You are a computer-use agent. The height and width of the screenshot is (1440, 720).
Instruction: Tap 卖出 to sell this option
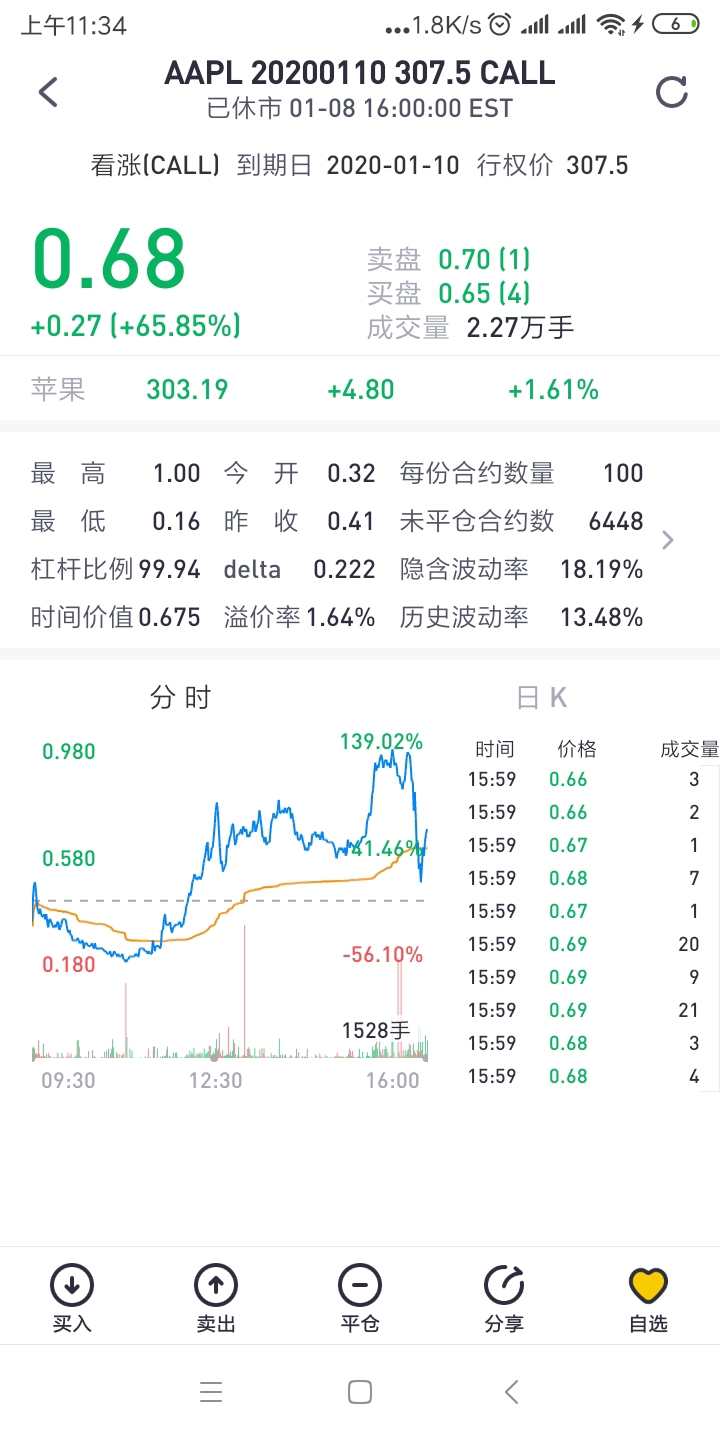pyautogui.click(x=216, y=1298)
